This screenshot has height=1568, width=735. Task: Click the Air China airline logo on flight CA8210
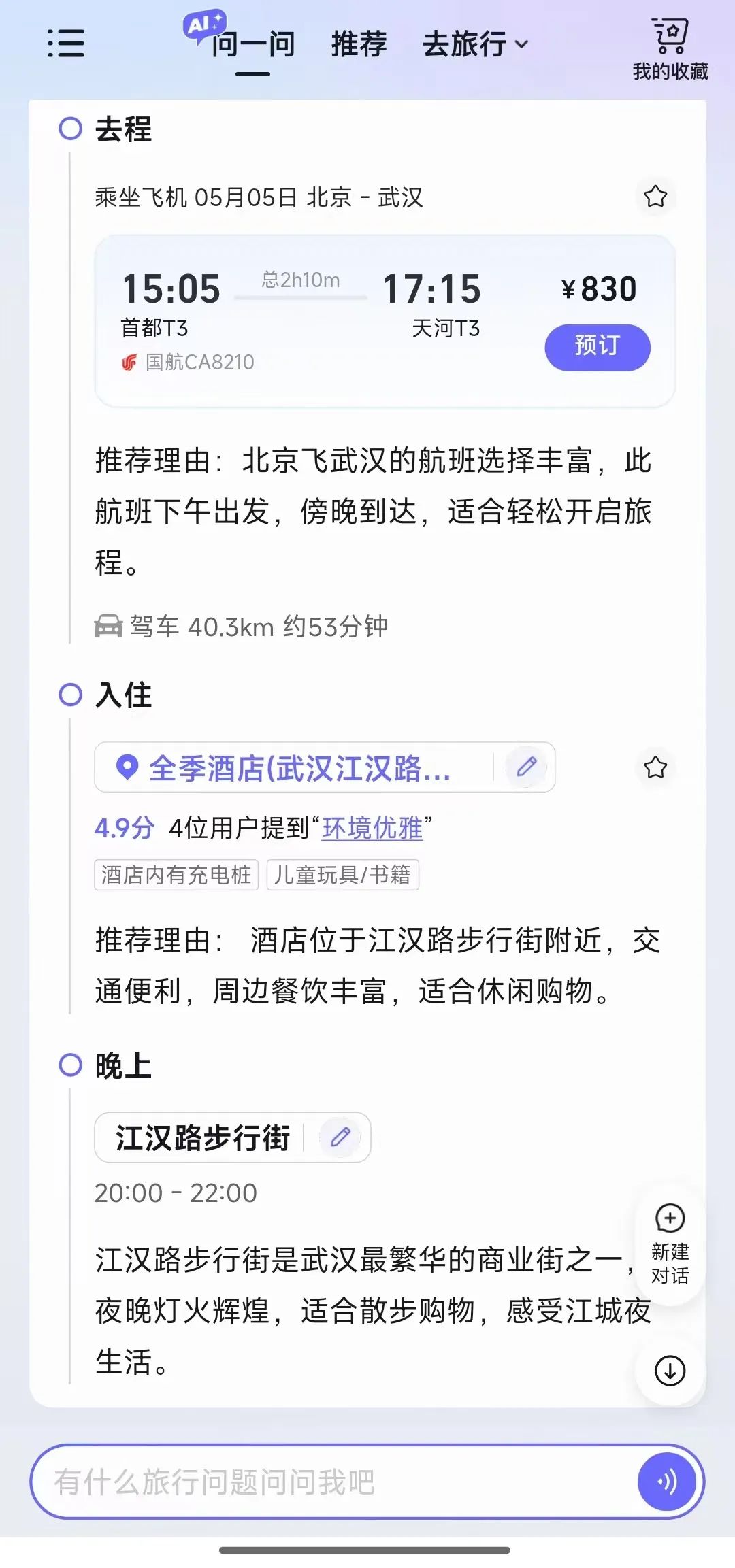[130, 362]
